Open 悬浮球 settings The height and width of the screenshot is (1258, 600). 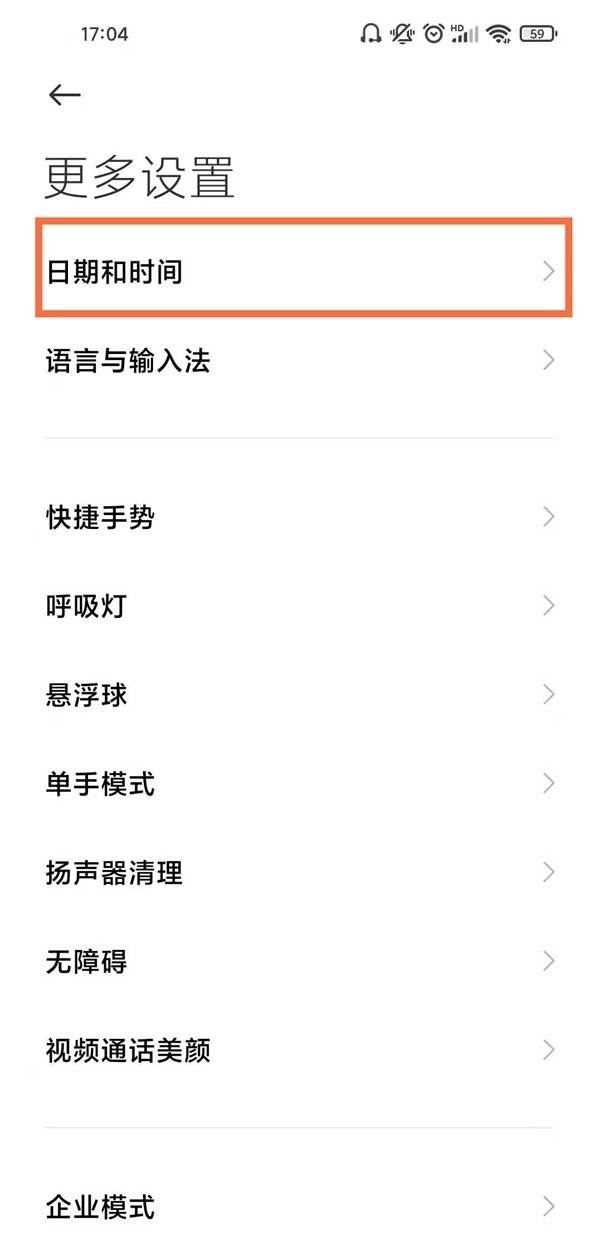pyautogui.click(x=300, y=695)
